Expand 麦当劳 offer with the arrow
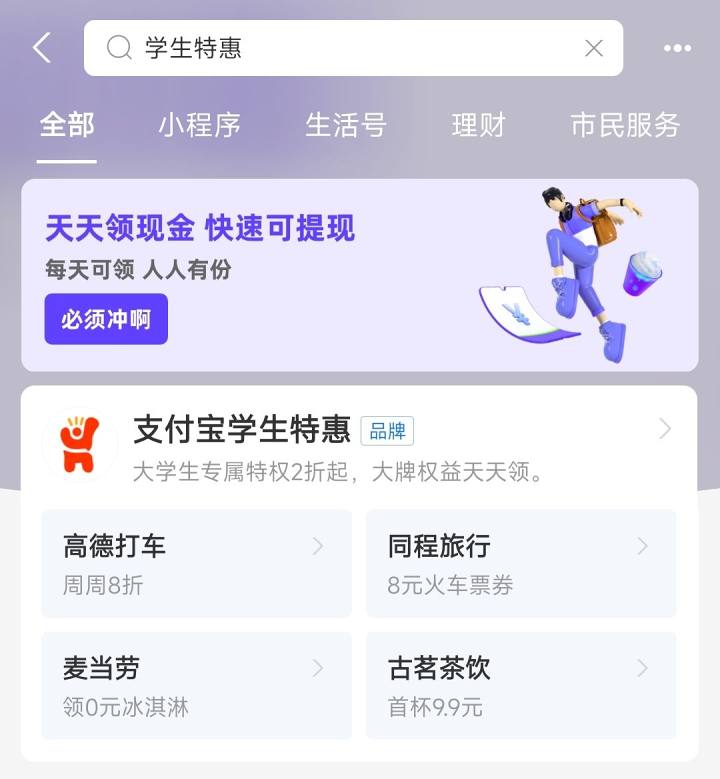Screen dimensions: 720x779 [x=319, y=667]
